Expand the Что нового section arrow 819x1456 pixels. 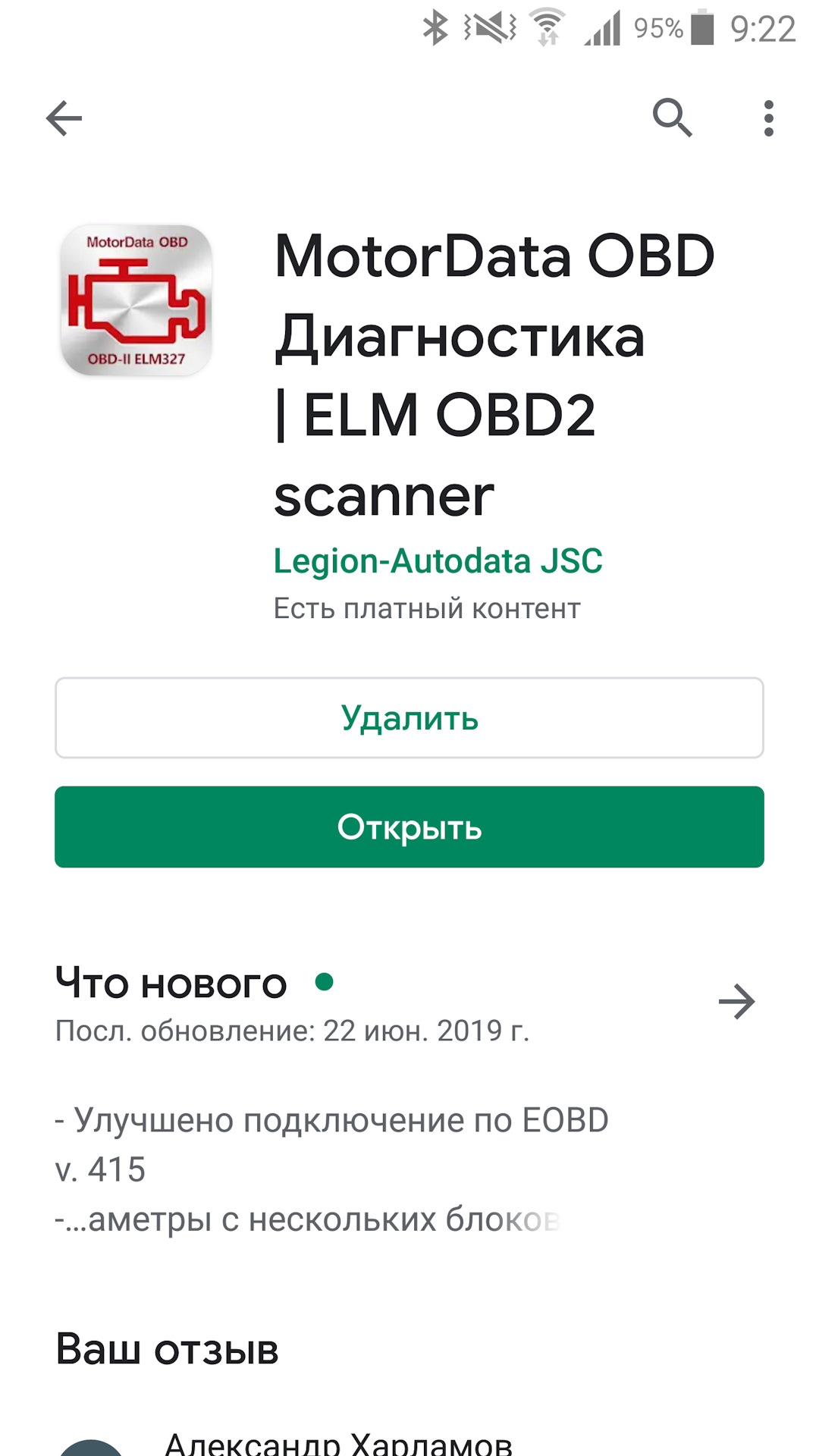coord(736,1002)
